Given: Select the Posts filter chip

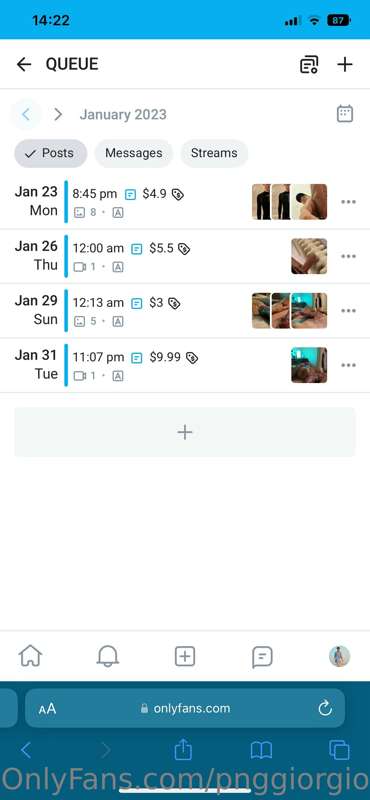Looking at the screenshot, I should (x=51, y=153).
